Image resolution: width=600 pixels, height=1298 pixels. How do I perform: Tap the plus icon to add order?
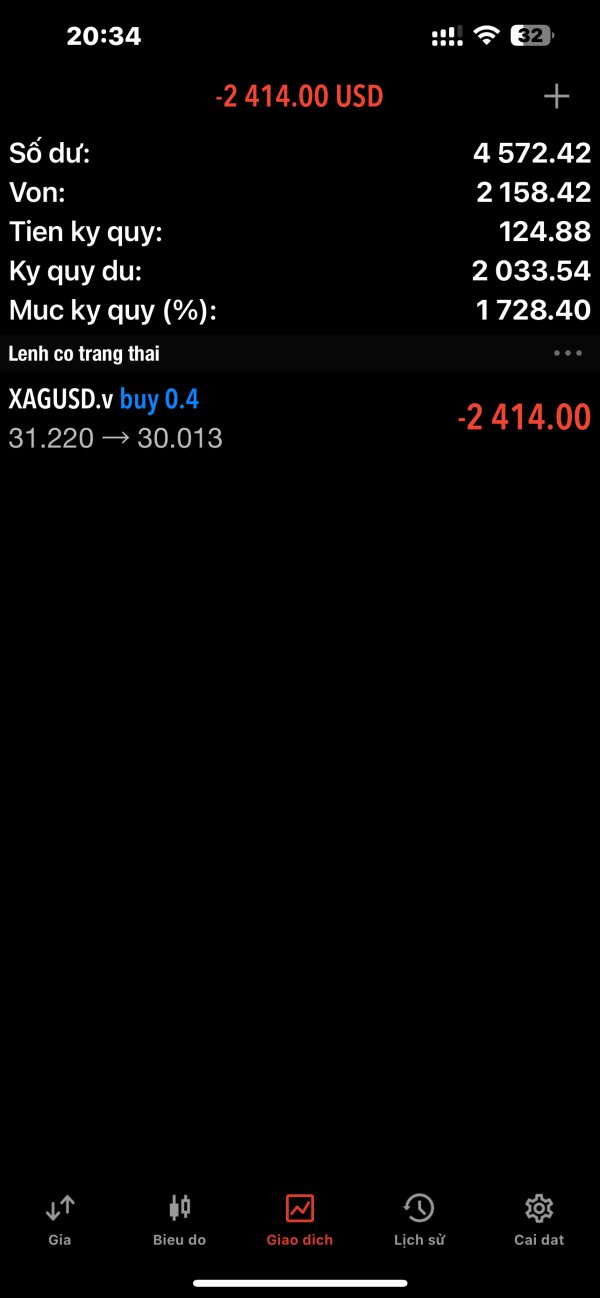(x=556, y=96)
